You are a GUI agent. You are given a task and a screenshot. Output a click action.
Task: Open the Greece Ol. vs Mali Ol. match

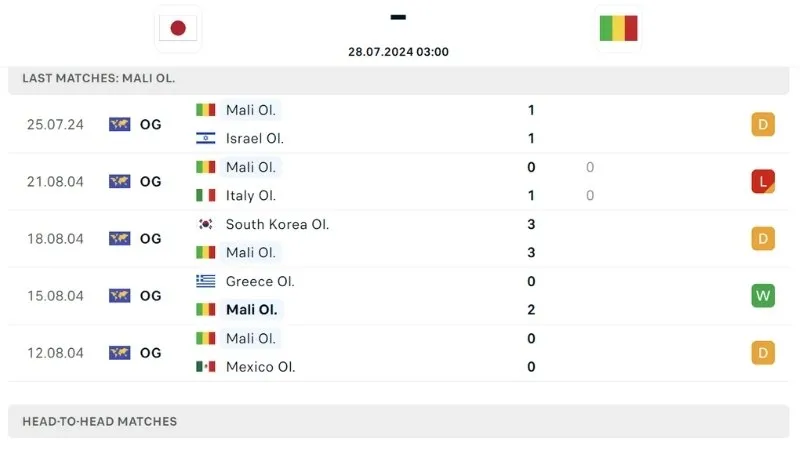click(x=400, y=295)
